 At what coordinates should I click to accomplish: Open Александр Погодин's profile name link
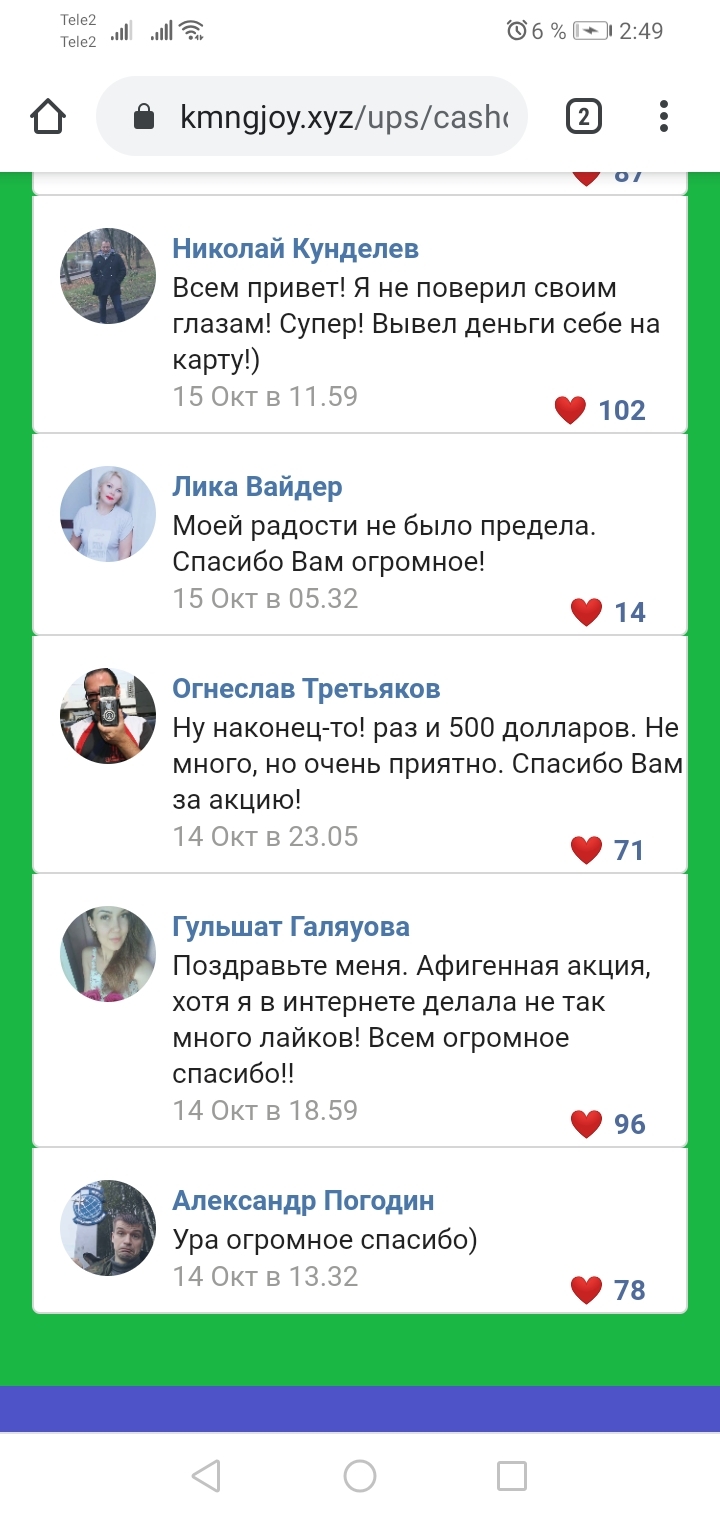pyautogui.click(x=303, y=1200)
